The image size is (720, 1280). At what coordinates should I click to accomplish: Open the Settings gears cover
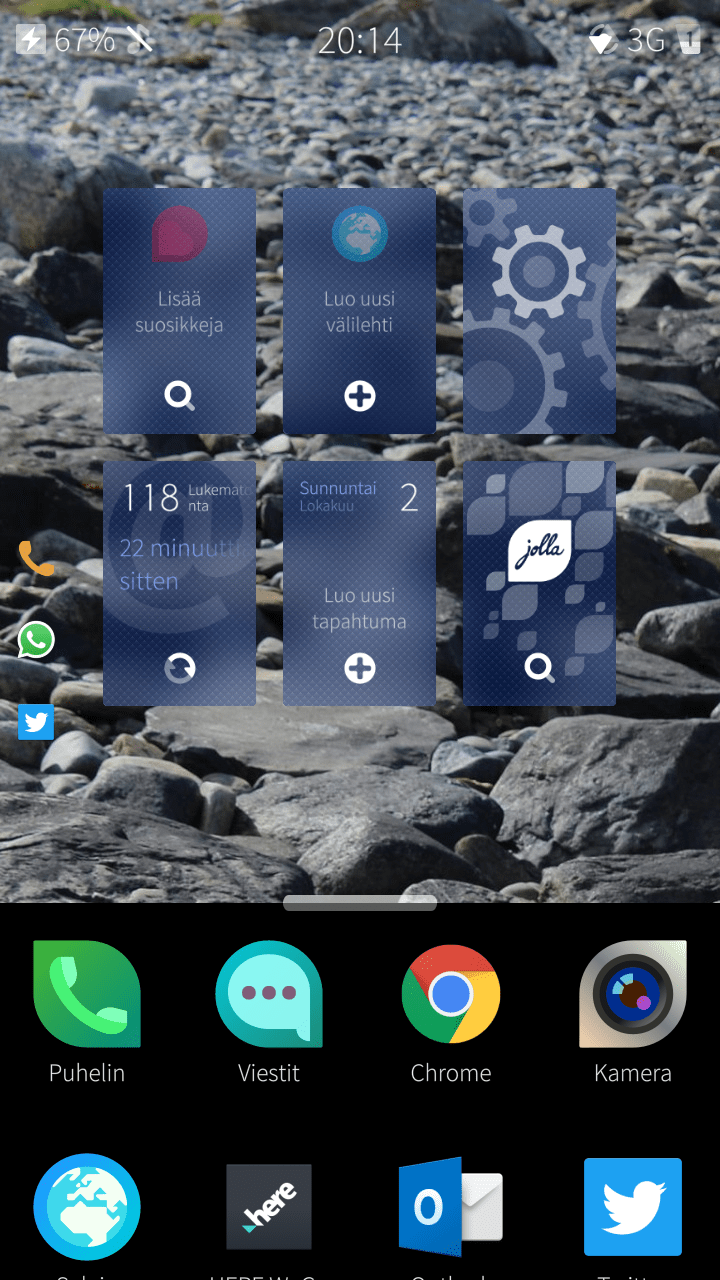[540, 311]
